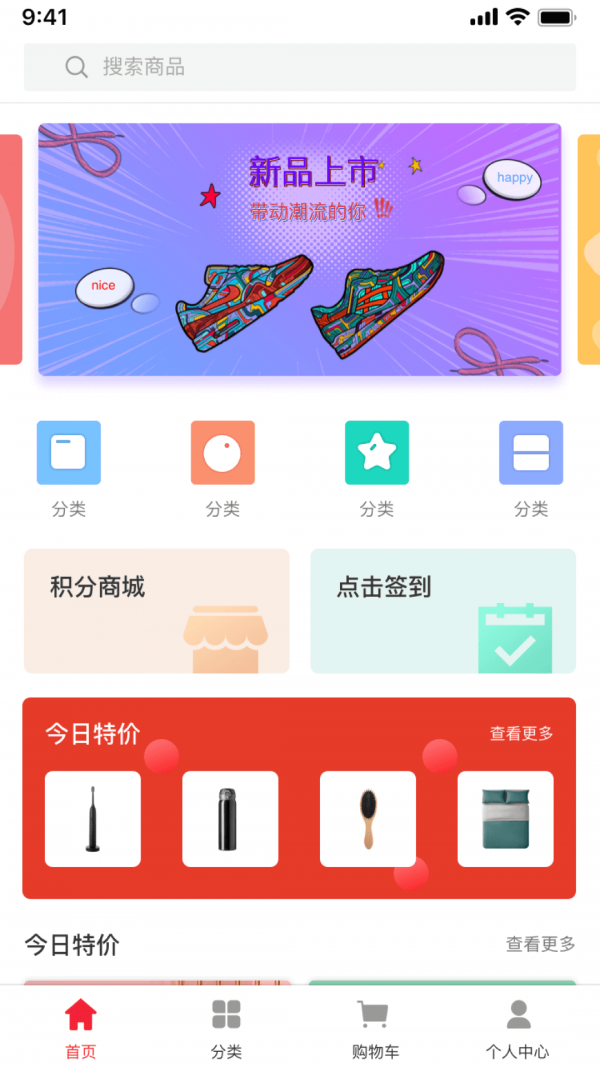View 查看更多 in the red 今日特价 panel
Screen dimensions: 600x1067
[x=521, y=734]
